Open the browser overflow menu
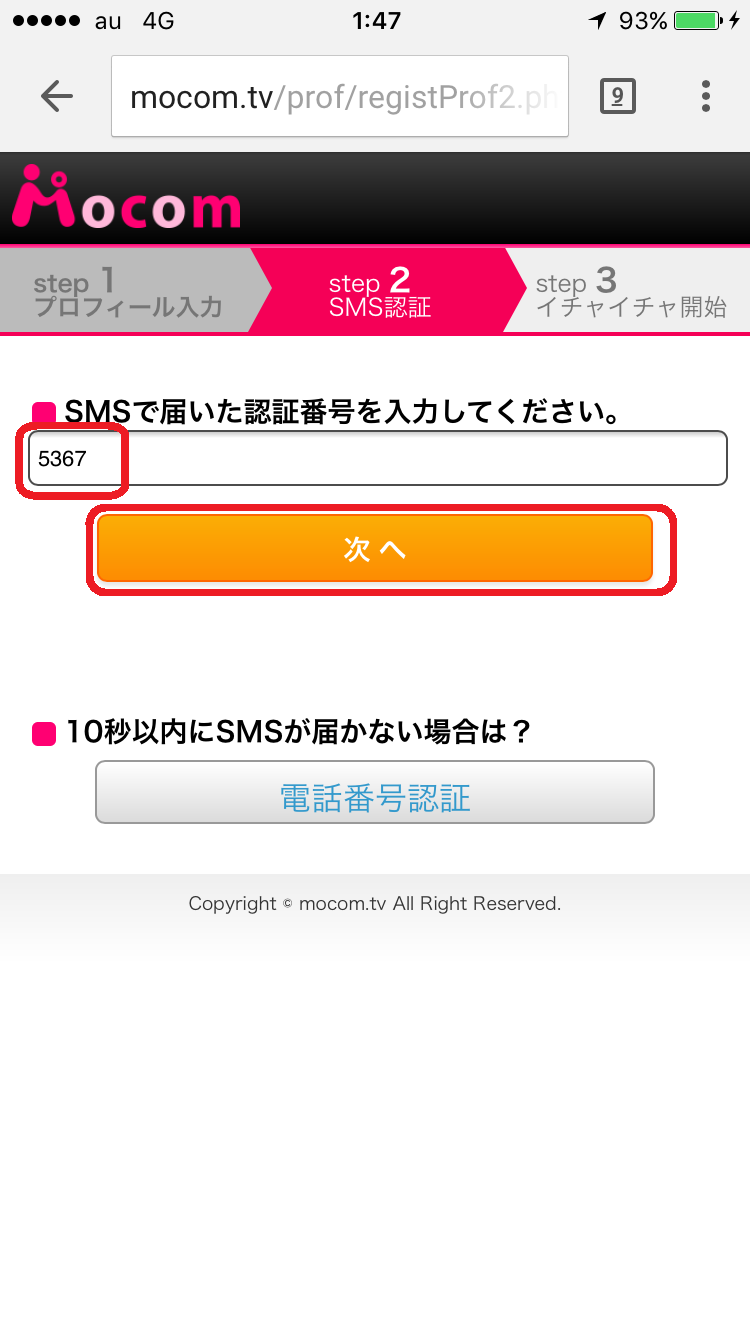Screen dimensions: 750x1334 pyautogui.click(x=706, y=96)
